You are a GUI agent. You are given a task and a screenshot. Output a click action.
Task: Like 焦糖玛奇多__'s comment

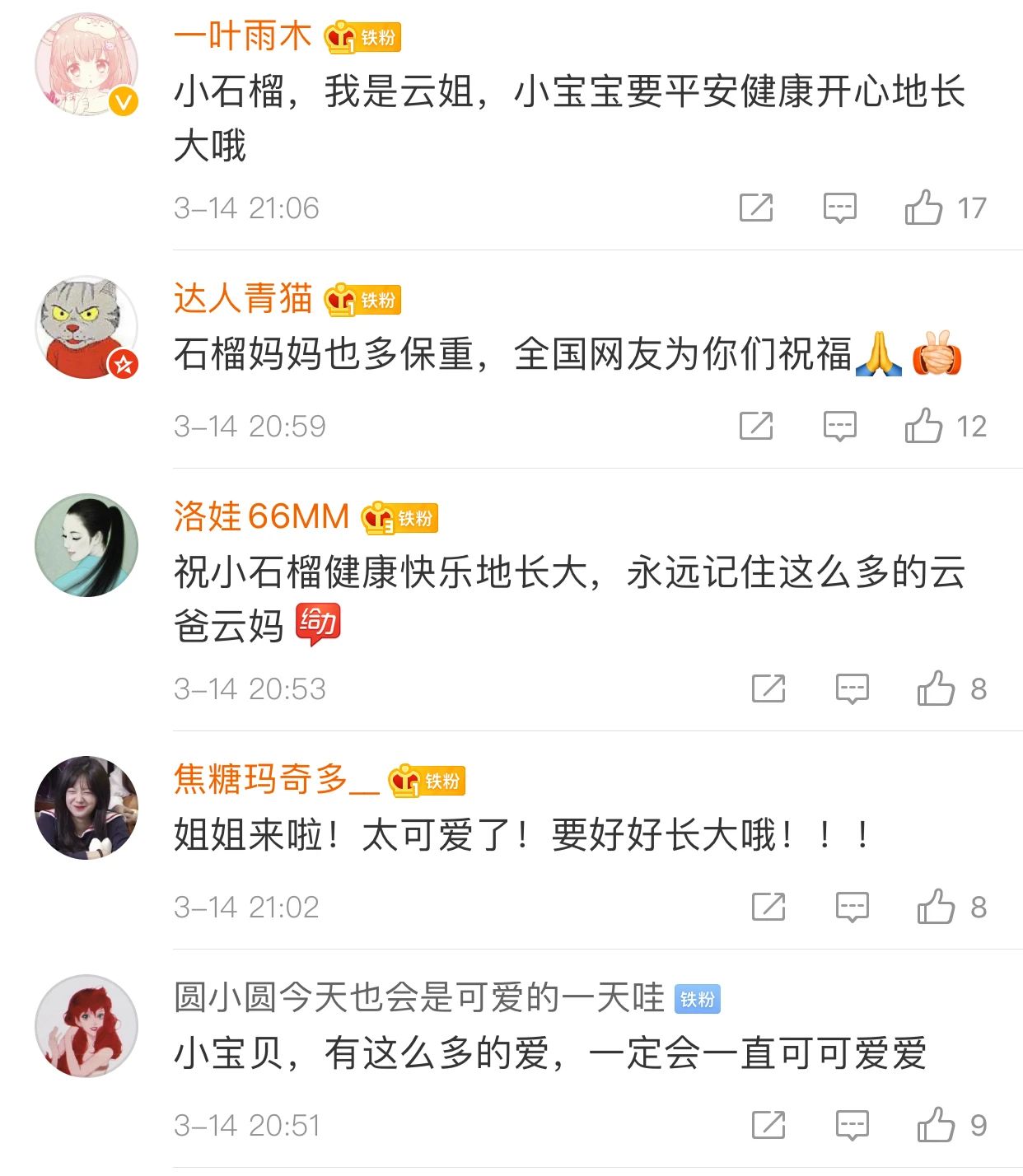tap(936, 907)
